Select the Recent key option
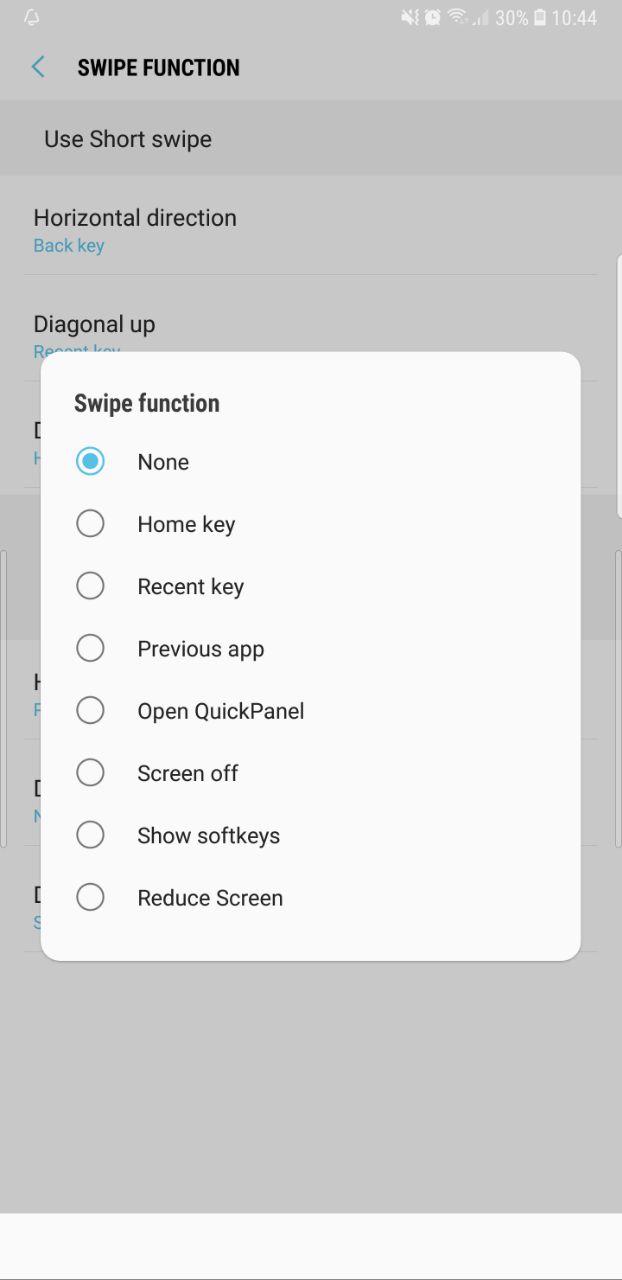Screen dimensions: 622x1280 [310, 586]
